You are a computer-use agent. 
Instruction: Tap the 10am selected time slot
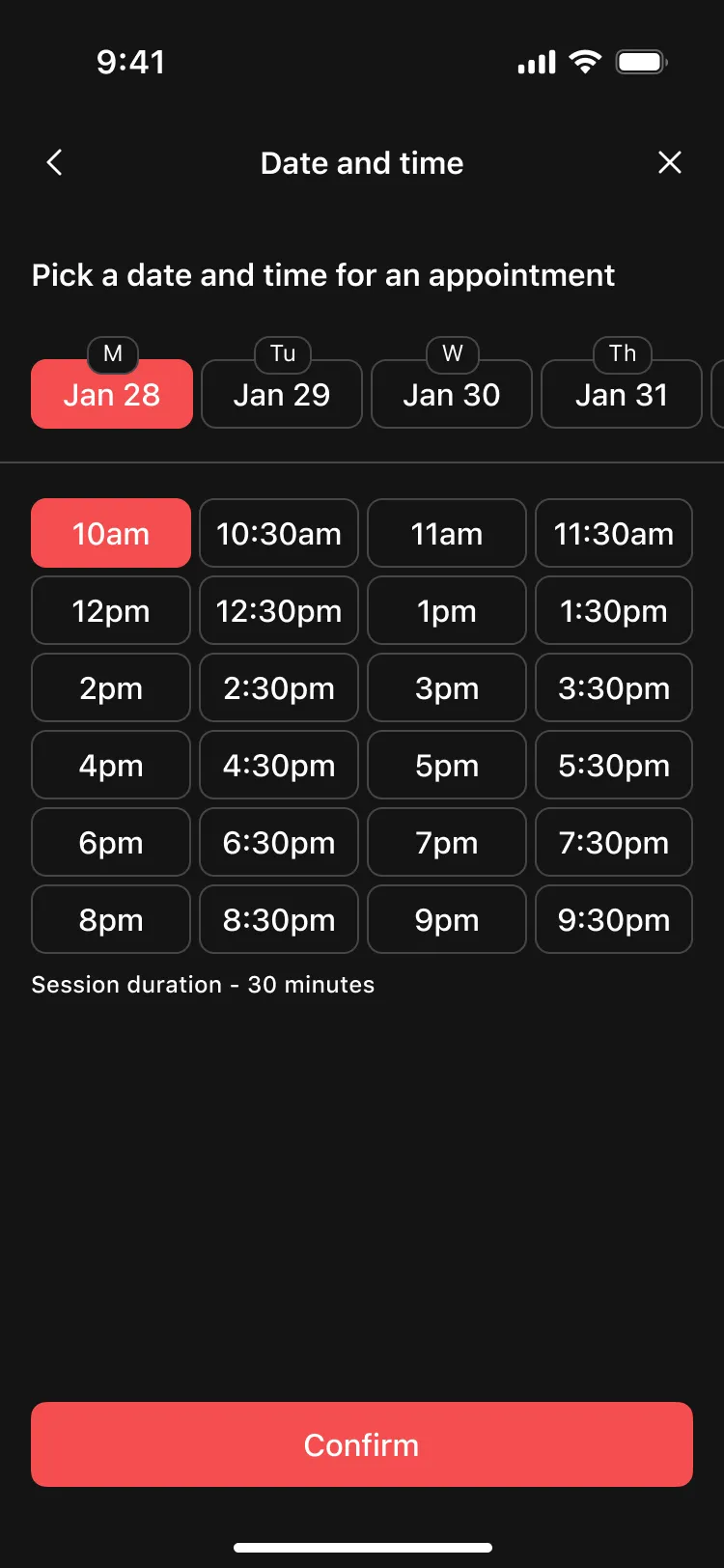[111, 533]
